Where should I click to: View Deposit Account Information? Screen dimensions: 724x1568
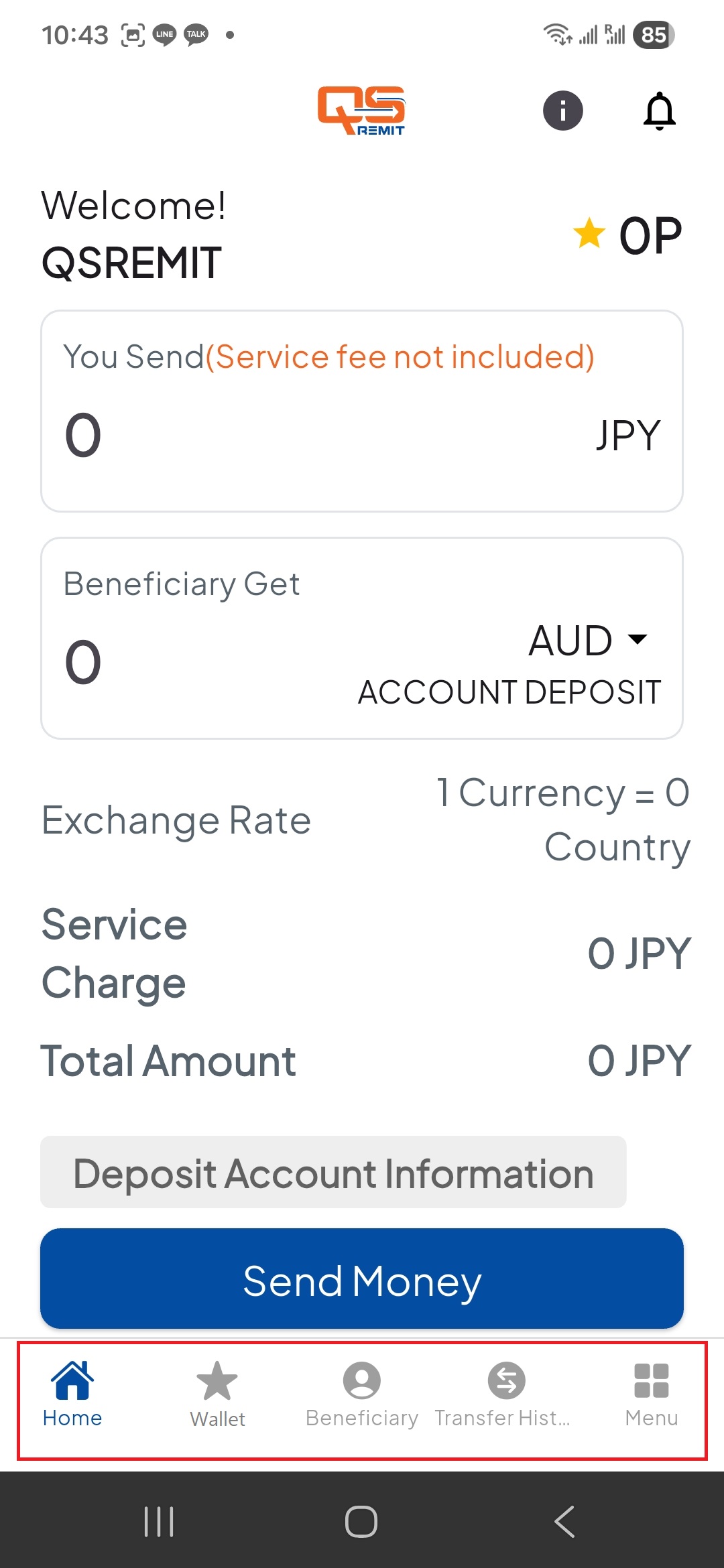(x=333, y=1173)
